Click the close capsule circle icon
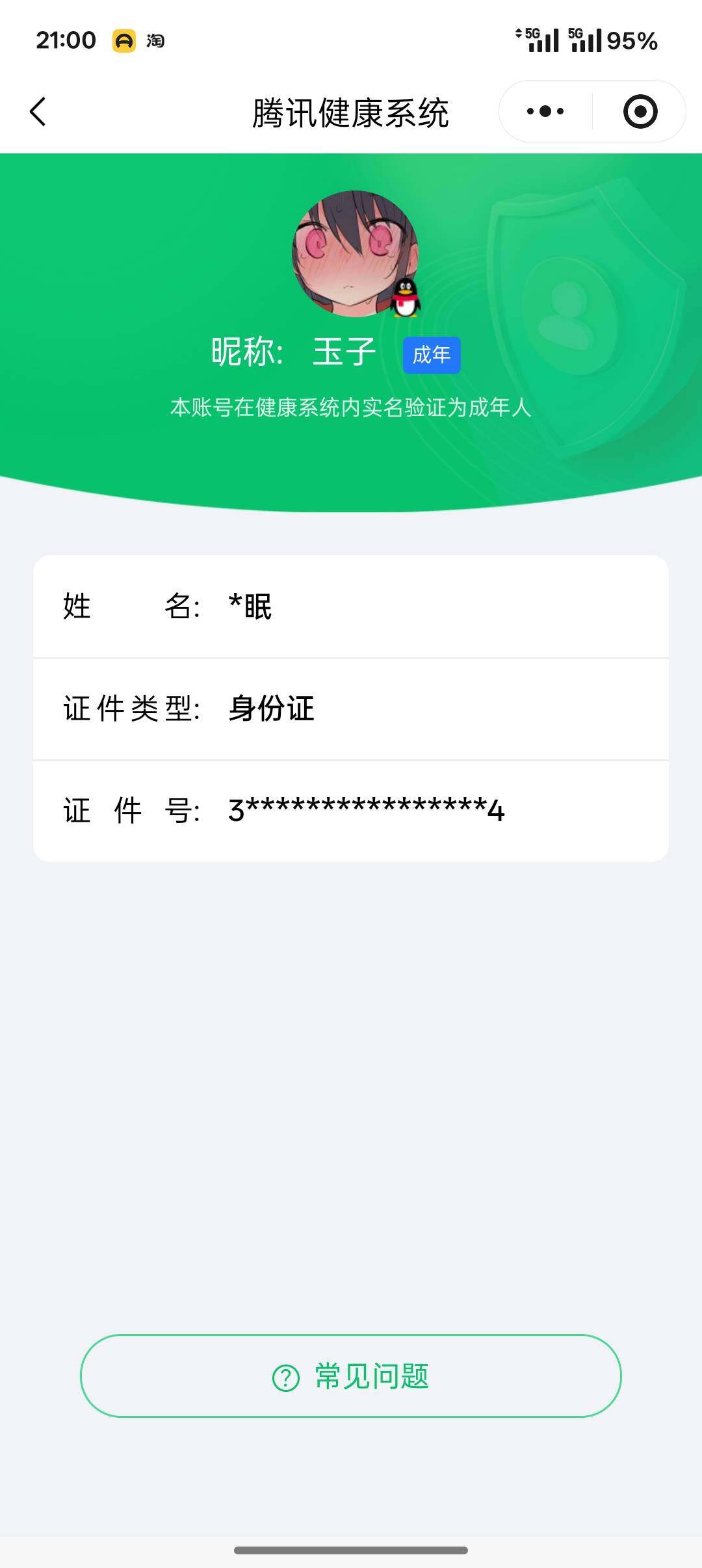Image resolution: width=702 pixels, height=1568 pixels. click(x=640, y=111)
